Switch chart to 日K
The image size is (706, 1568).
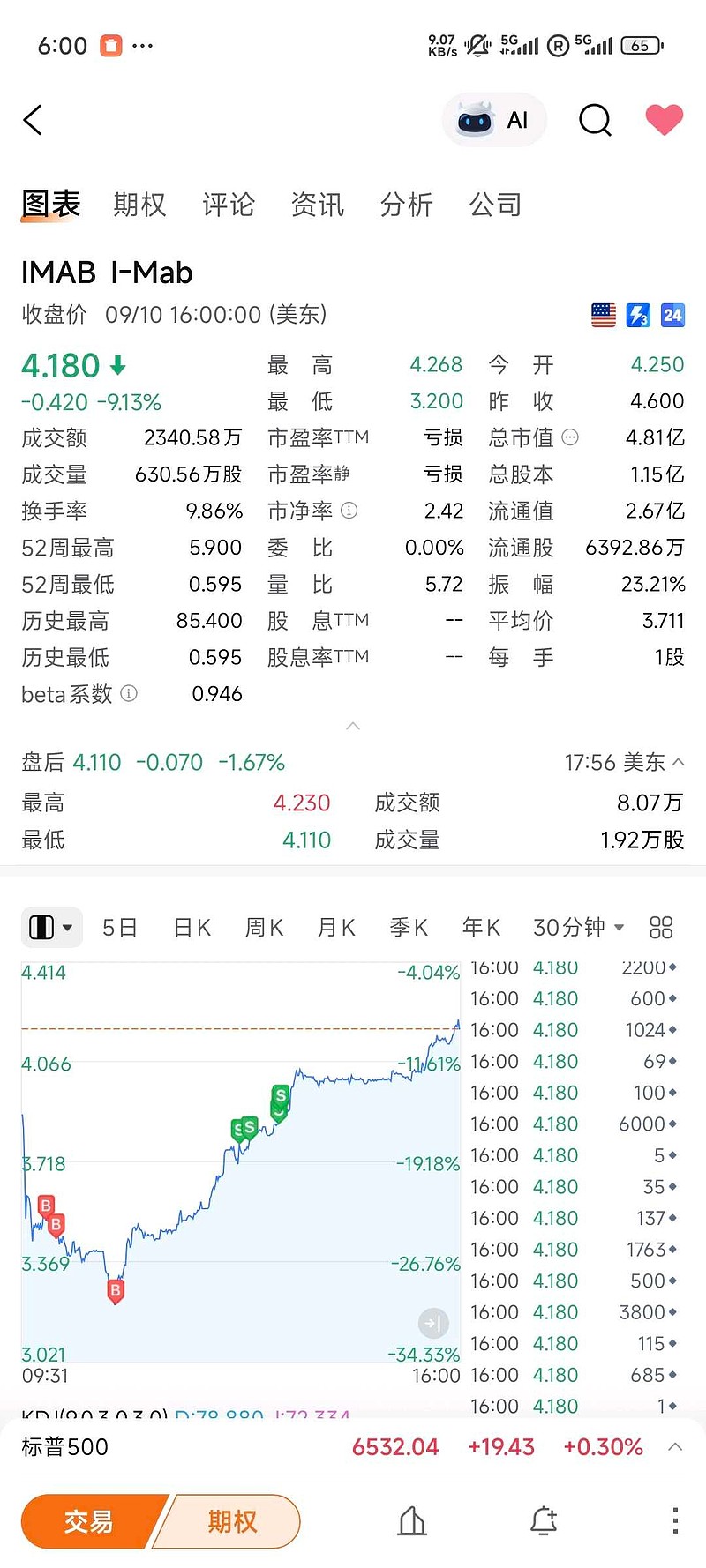click(192, 928)
